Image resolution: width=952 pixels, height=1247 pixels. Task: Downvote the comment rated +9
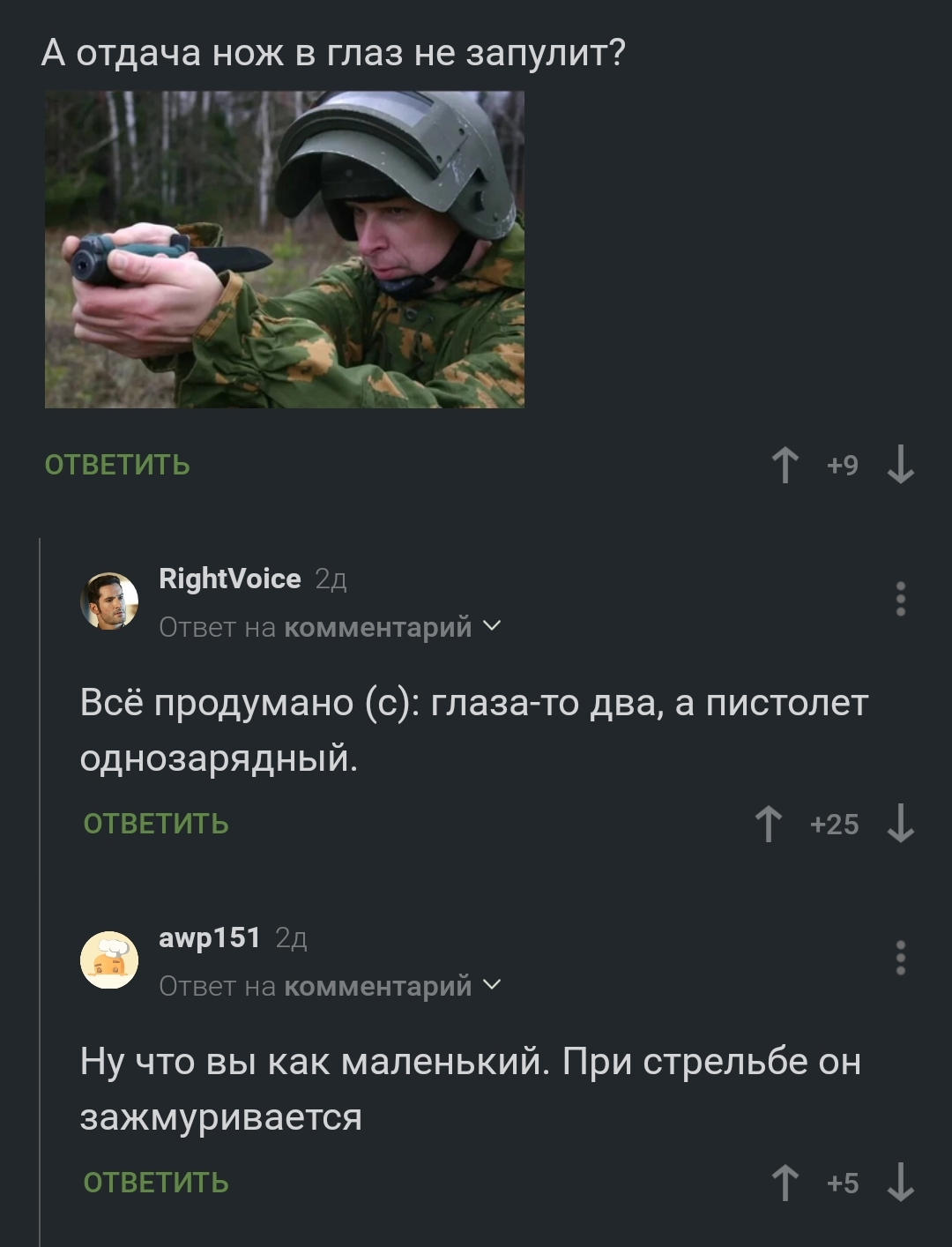tap(900, 465)
